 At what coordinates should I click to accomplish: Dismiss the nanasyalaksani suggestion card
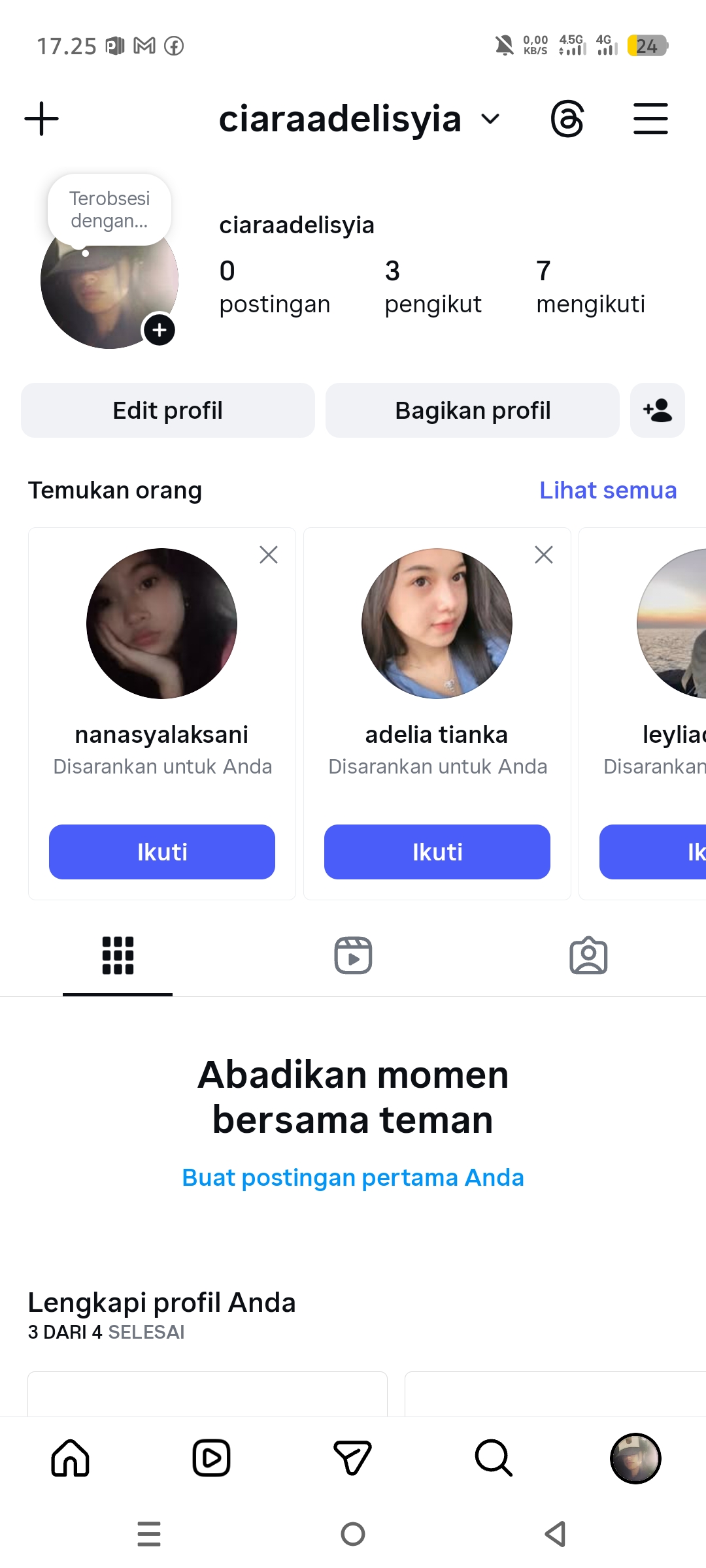pos(269,555)
